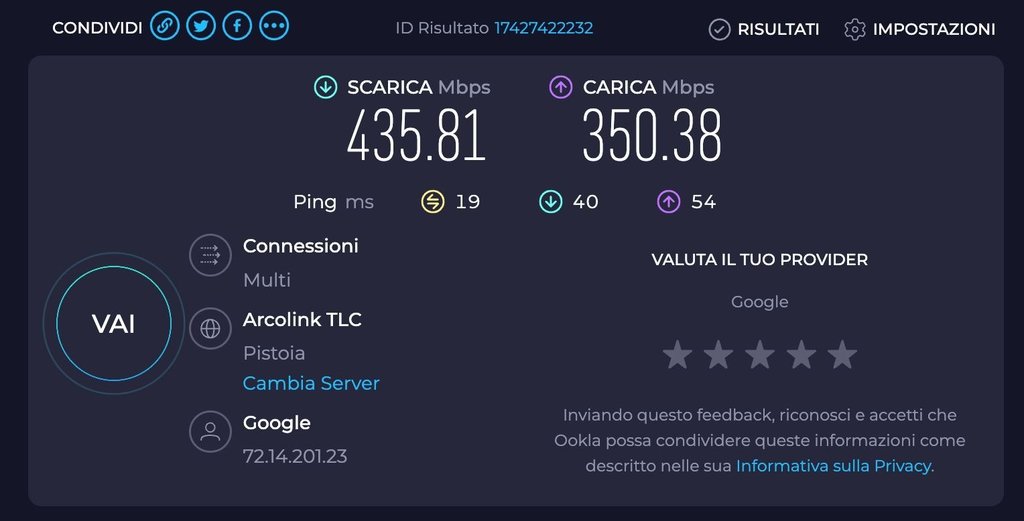Image resolution: width=1024 pixels, height=521 pixels.
Task: Share result on Twitter
Action: pyautogui.click(x=201, y=27)
